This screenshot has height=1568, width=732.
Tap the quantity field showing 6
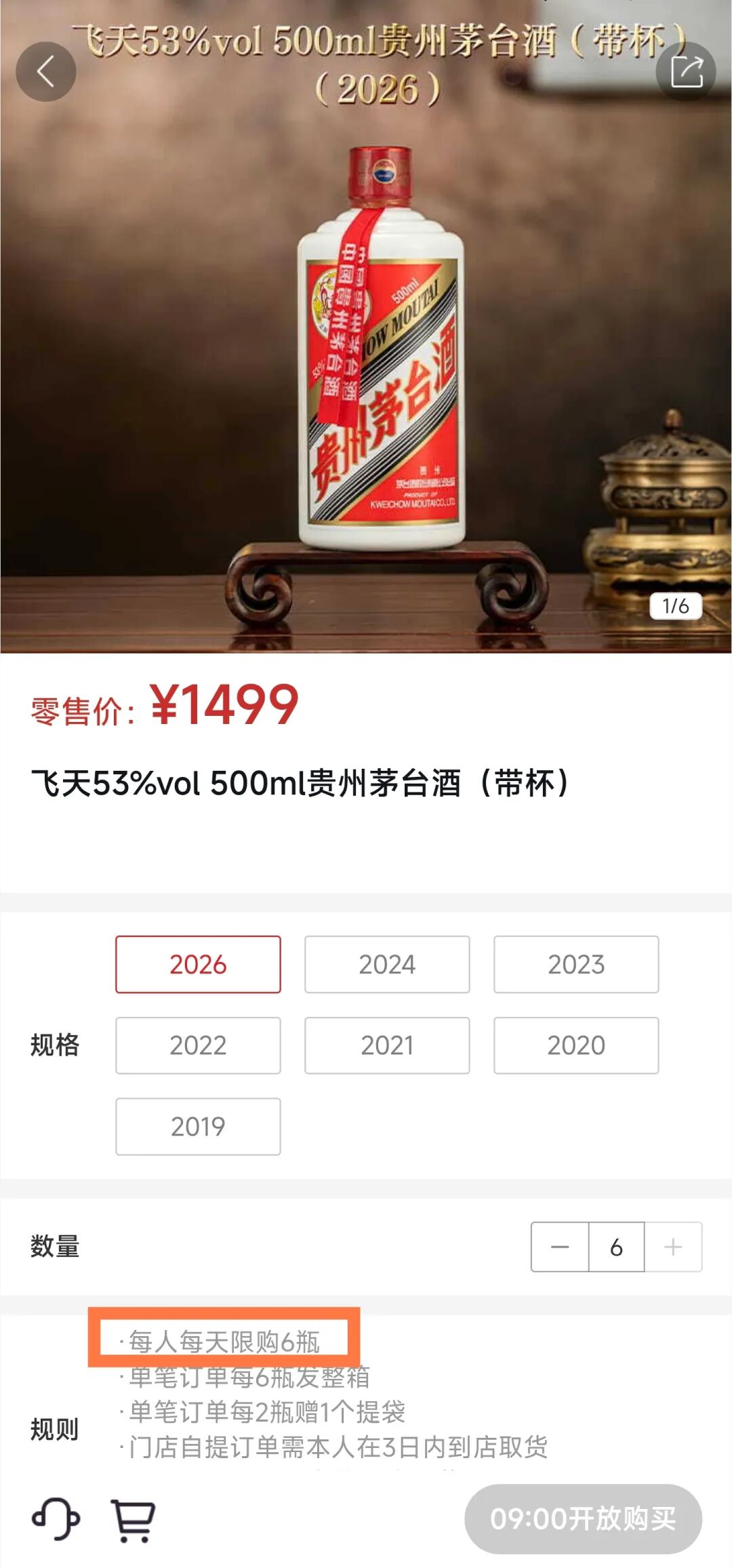[616, 1247]
